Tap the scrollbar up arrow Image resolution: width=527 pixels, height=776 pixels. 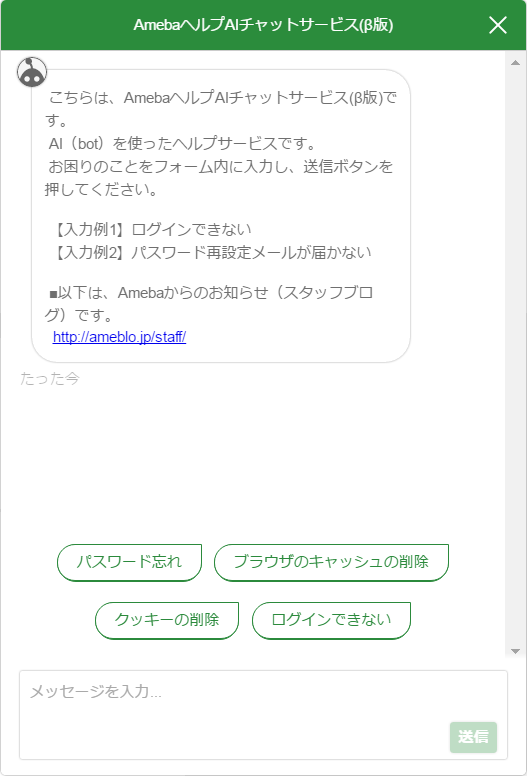[515, 63]
